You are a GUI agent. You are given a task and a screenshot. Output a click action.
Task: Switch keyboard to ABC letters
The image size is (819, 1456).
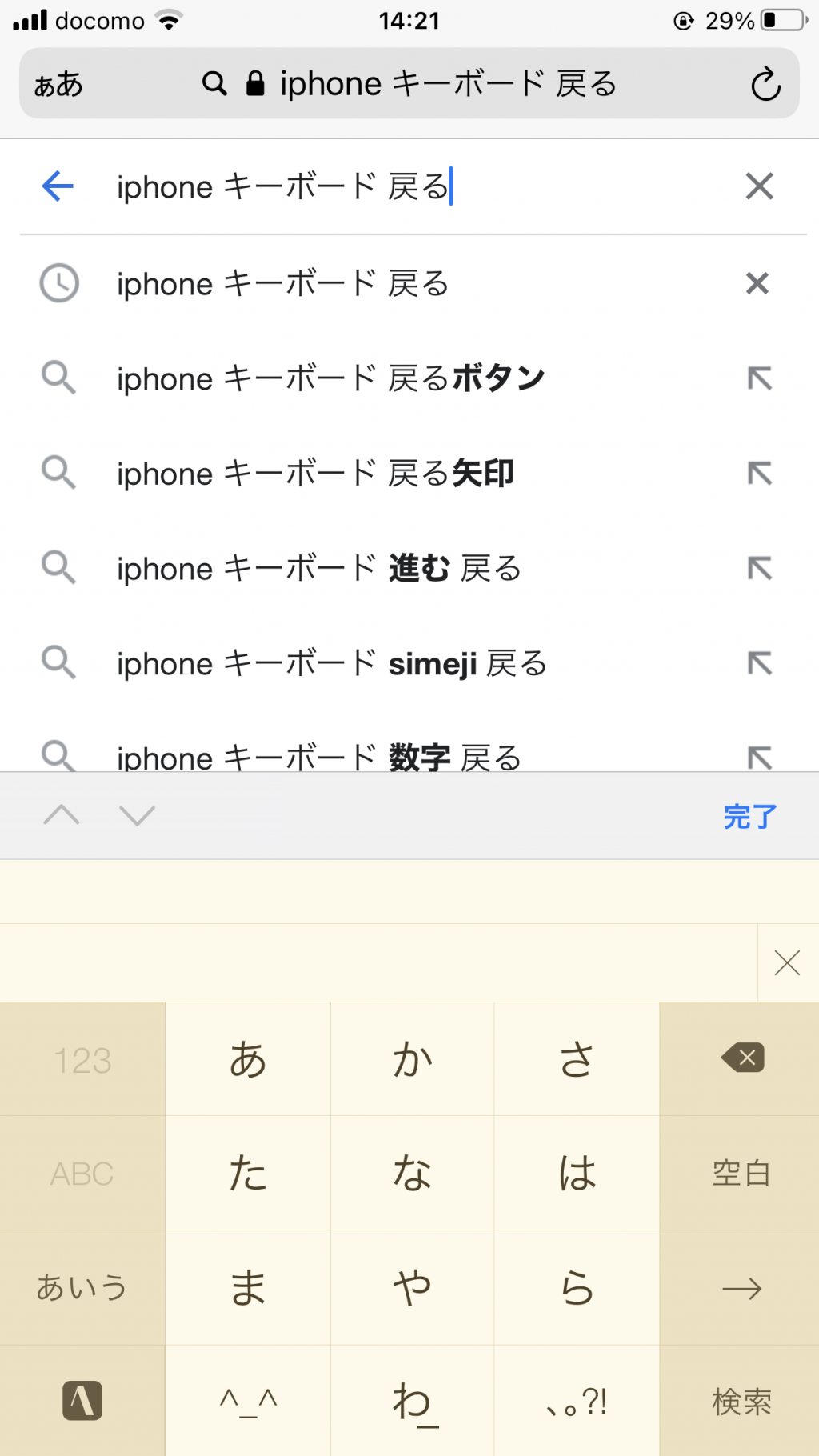pyautogui.click(x=82, y=1173)
